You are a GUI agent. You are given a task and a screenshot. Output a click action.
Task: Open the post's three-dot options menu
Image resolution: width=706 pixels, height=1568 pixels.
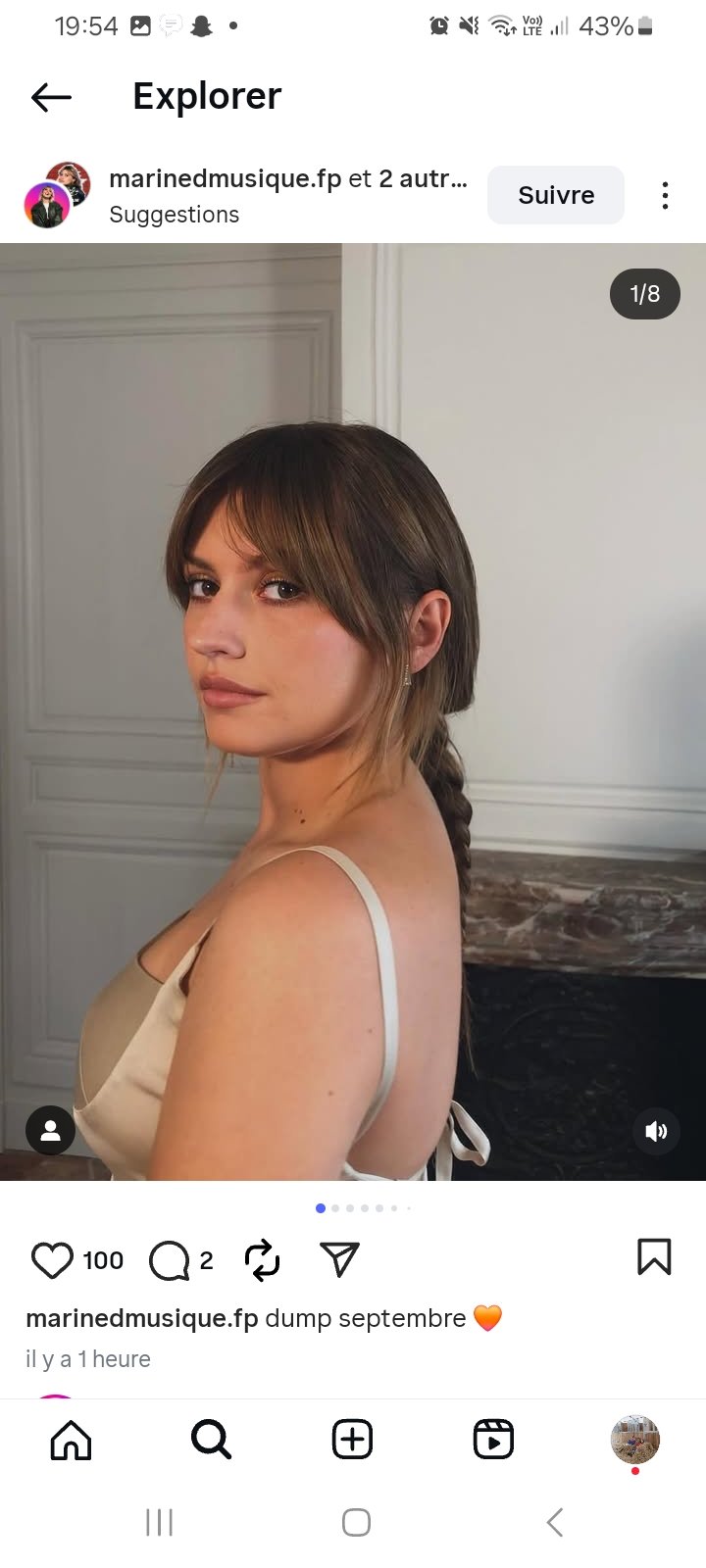665,196
